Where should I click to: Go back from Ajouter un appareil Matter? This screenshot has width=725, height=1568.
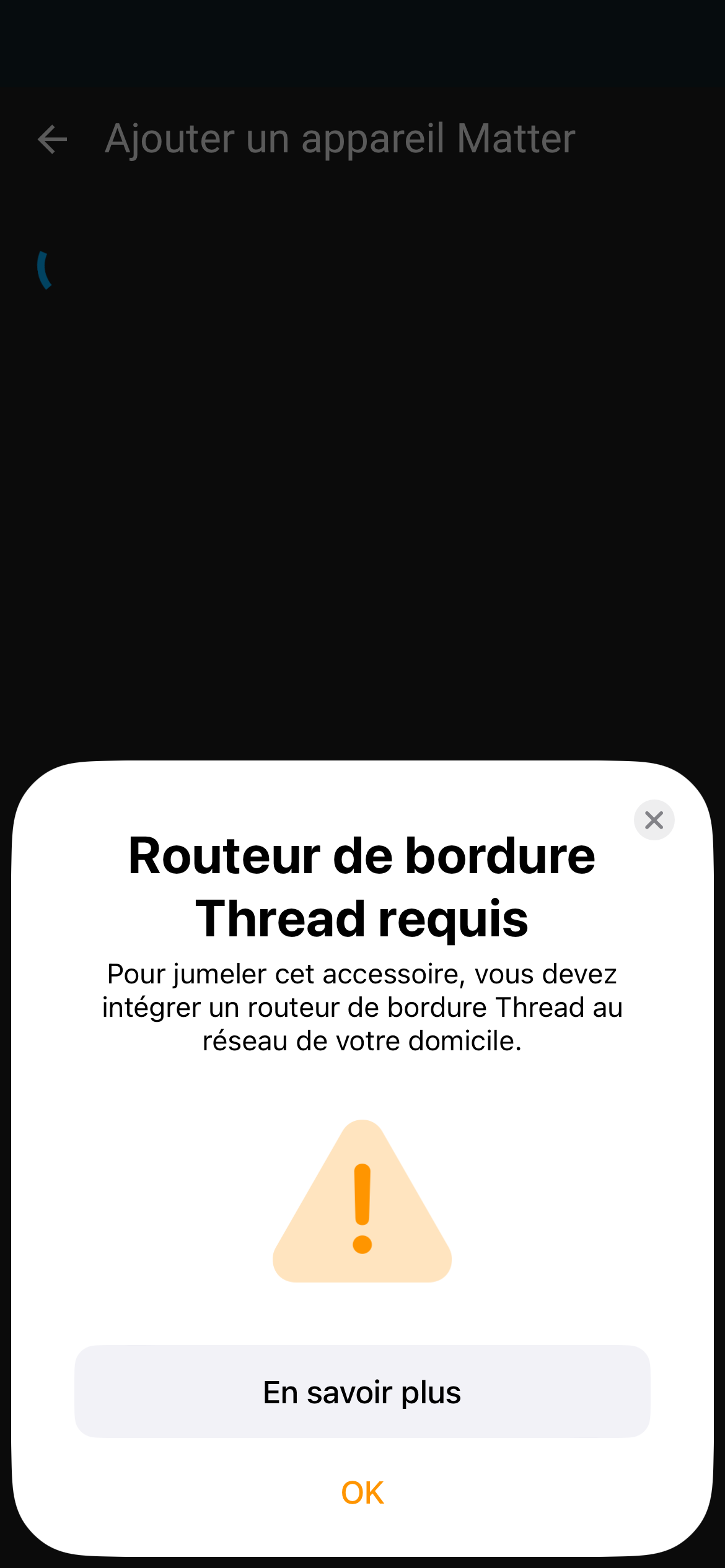(53, 139)
